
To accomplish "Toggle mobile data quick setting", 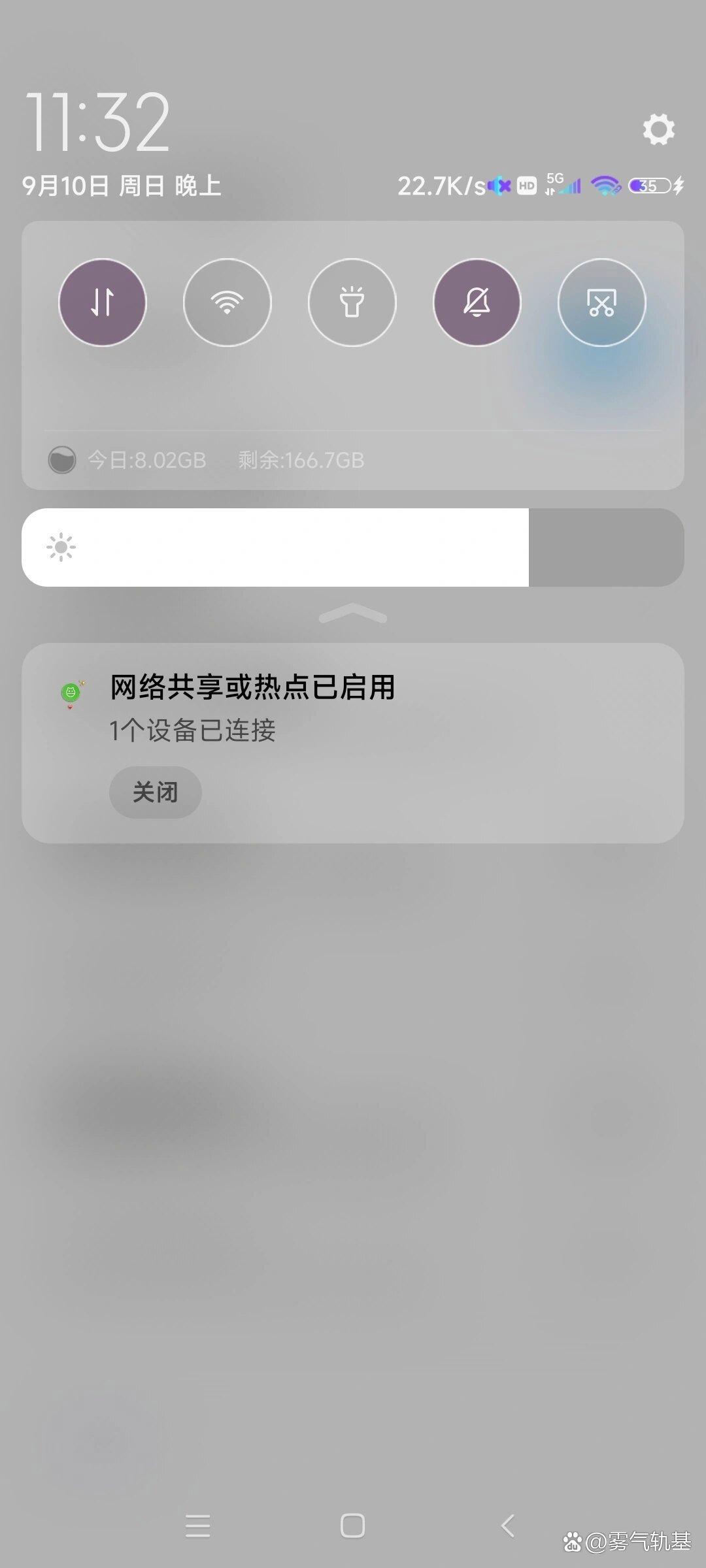I will (102, 303).
